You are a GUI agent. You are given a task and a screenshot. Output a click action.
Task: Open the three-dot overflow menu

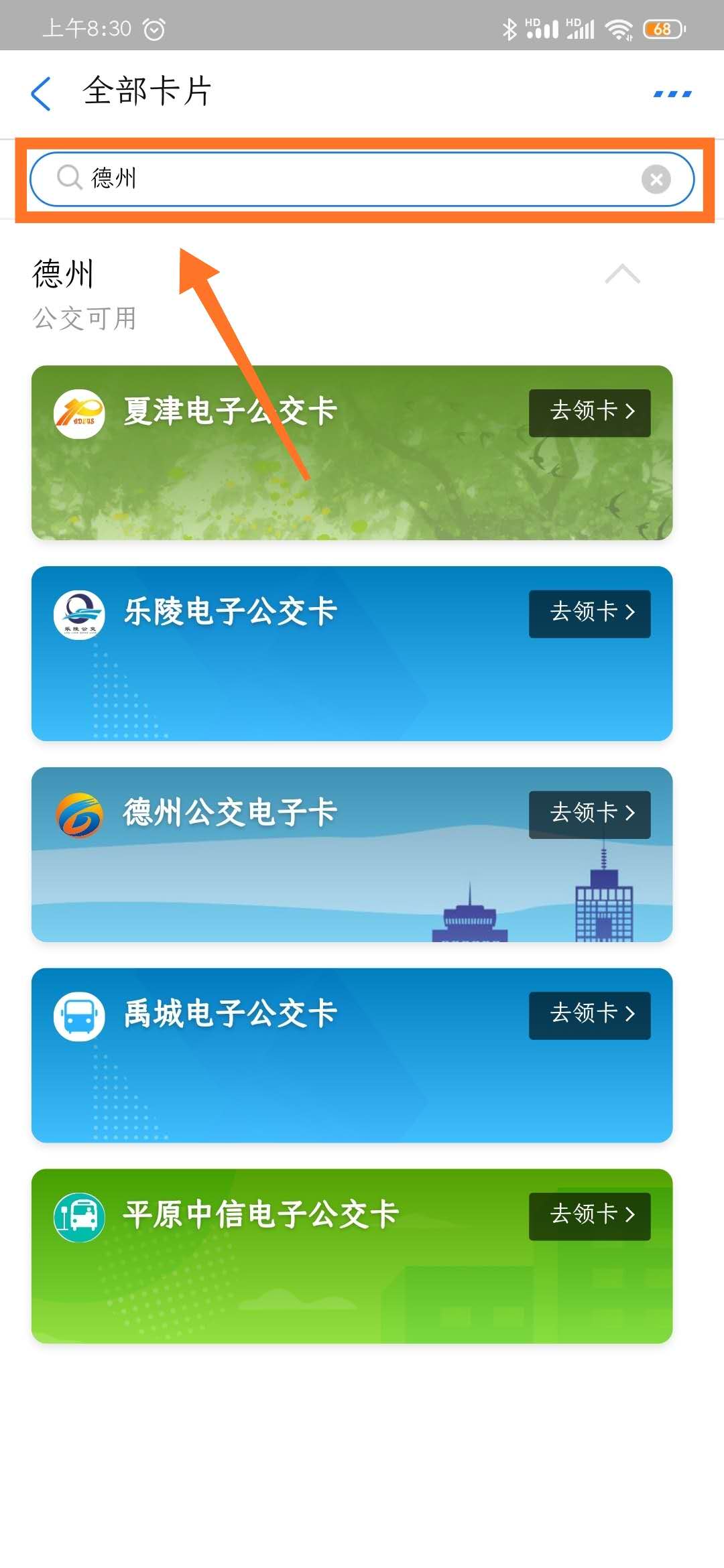(x=672, y=94)
